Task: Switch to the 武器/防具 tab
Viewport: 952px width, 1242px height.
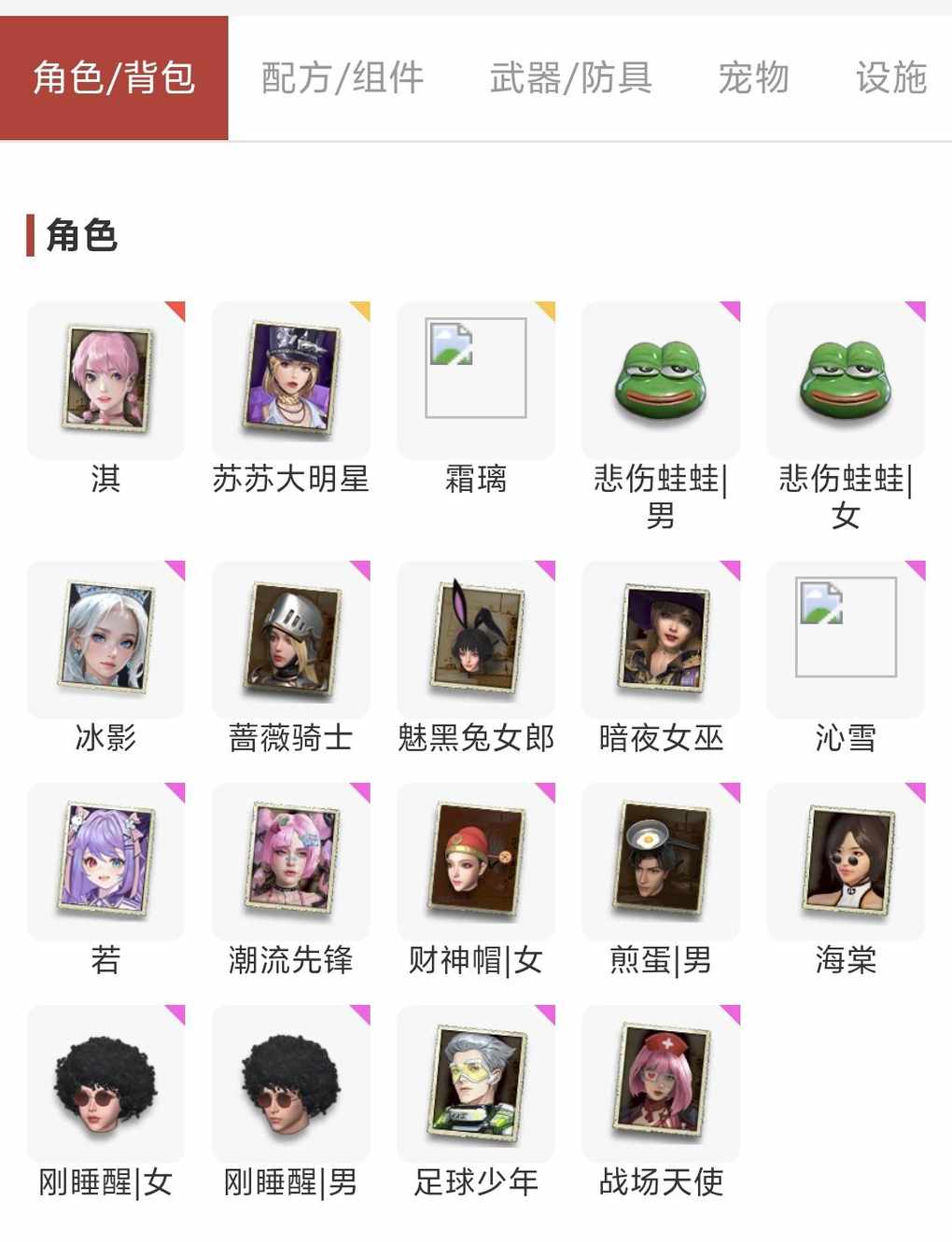Action: pyautogui.click(x=570, y=78)
